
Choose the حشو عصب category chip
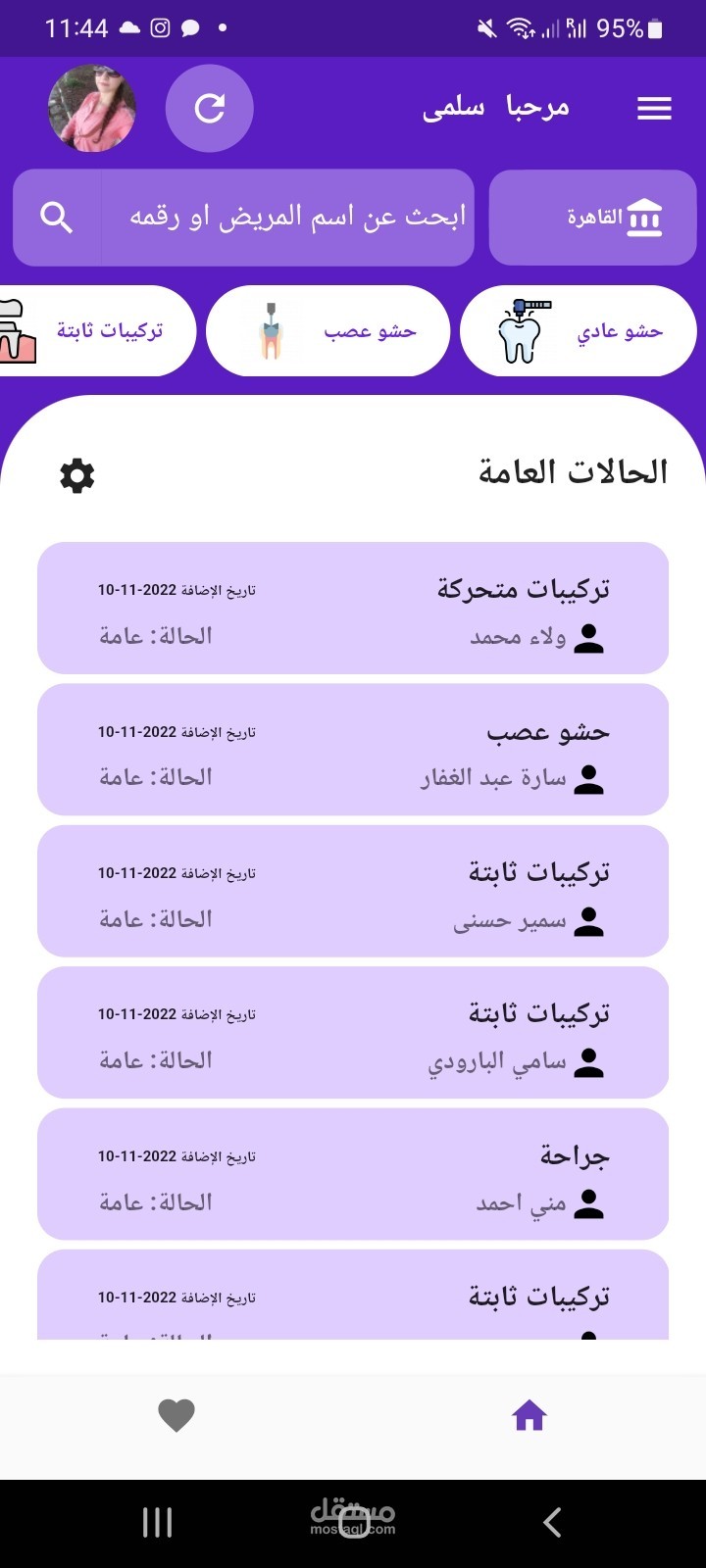(x=328, y=331)
